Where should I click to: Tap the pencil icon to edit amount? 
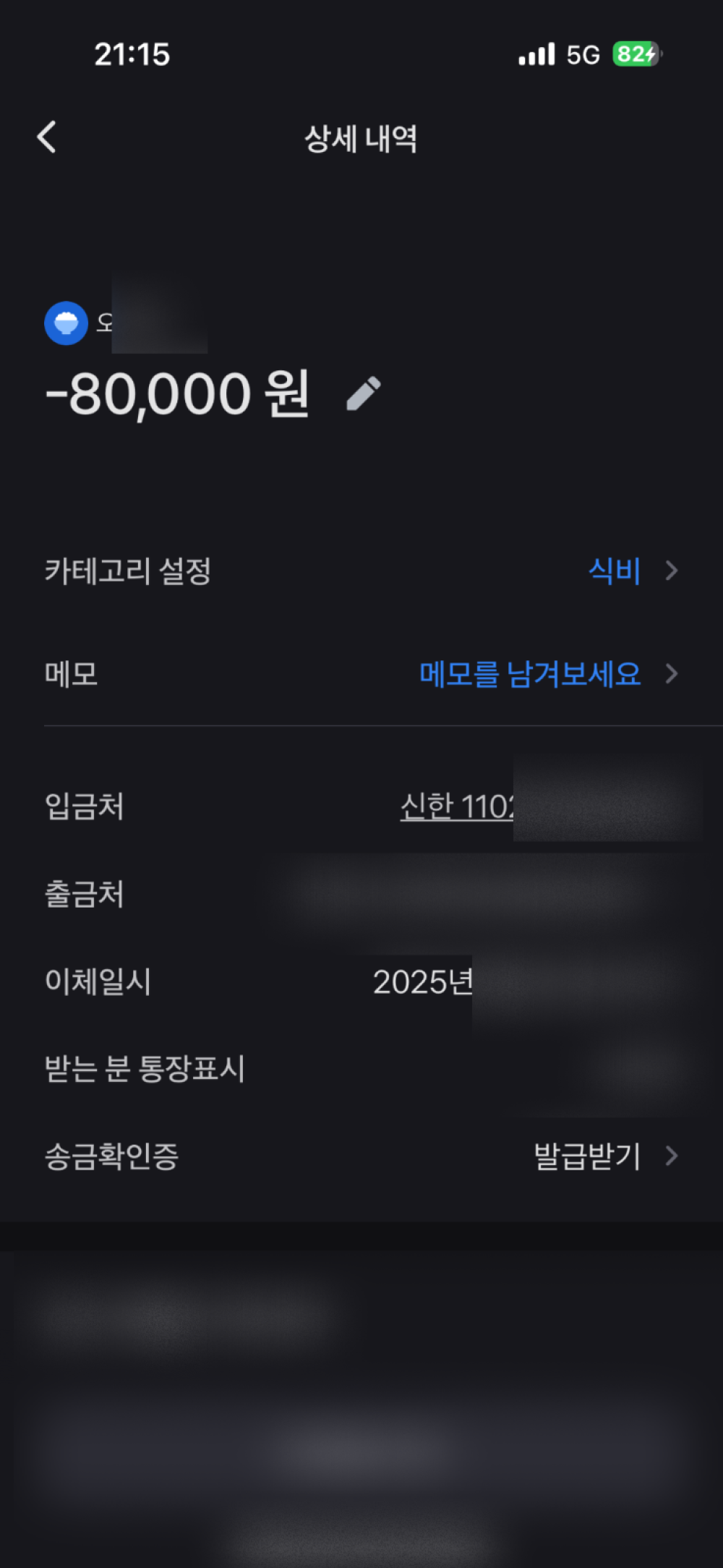[363, 394]
